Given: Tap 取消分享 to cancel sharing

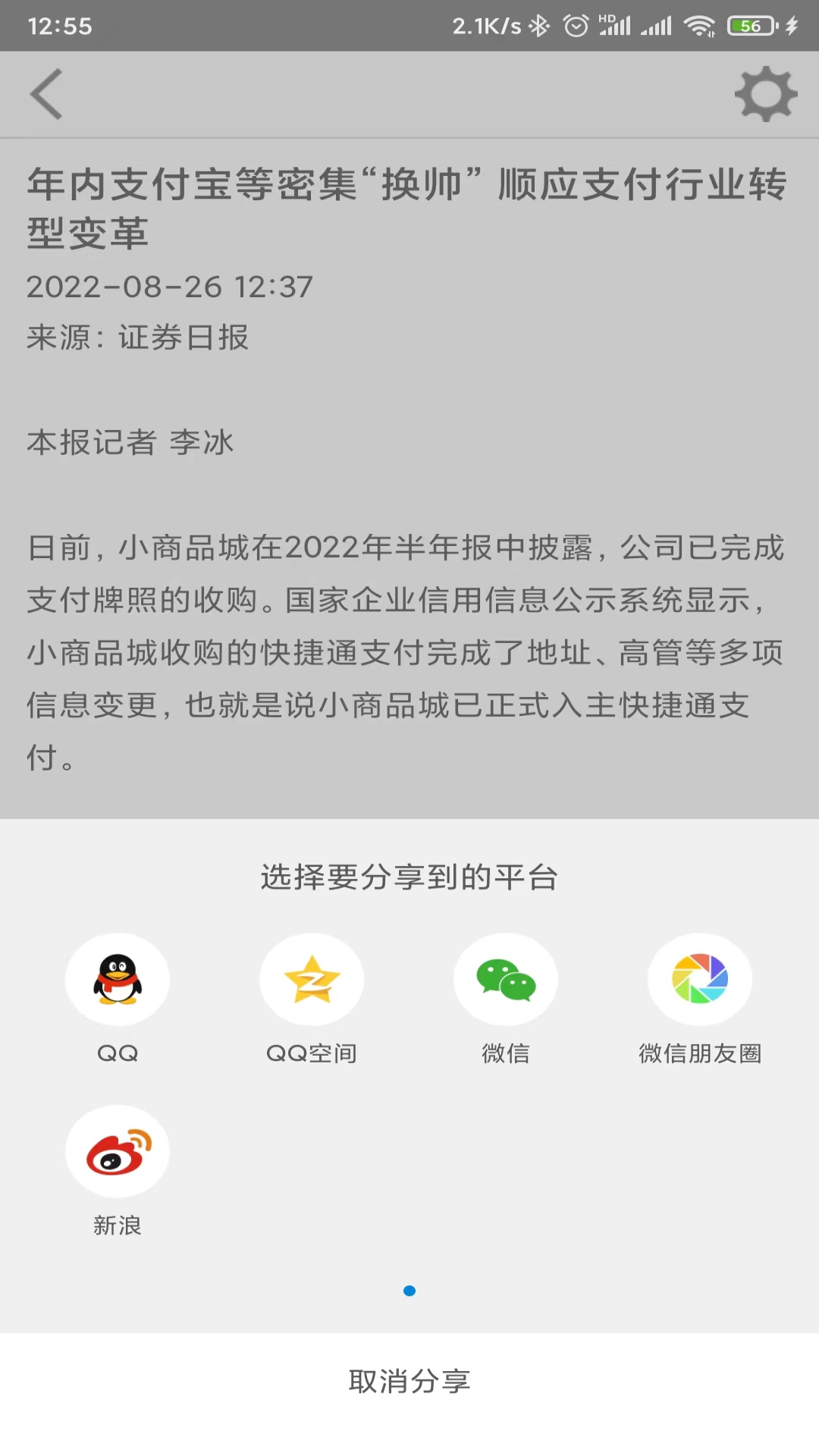Looking at the screenshot, I should (409, 1382).
